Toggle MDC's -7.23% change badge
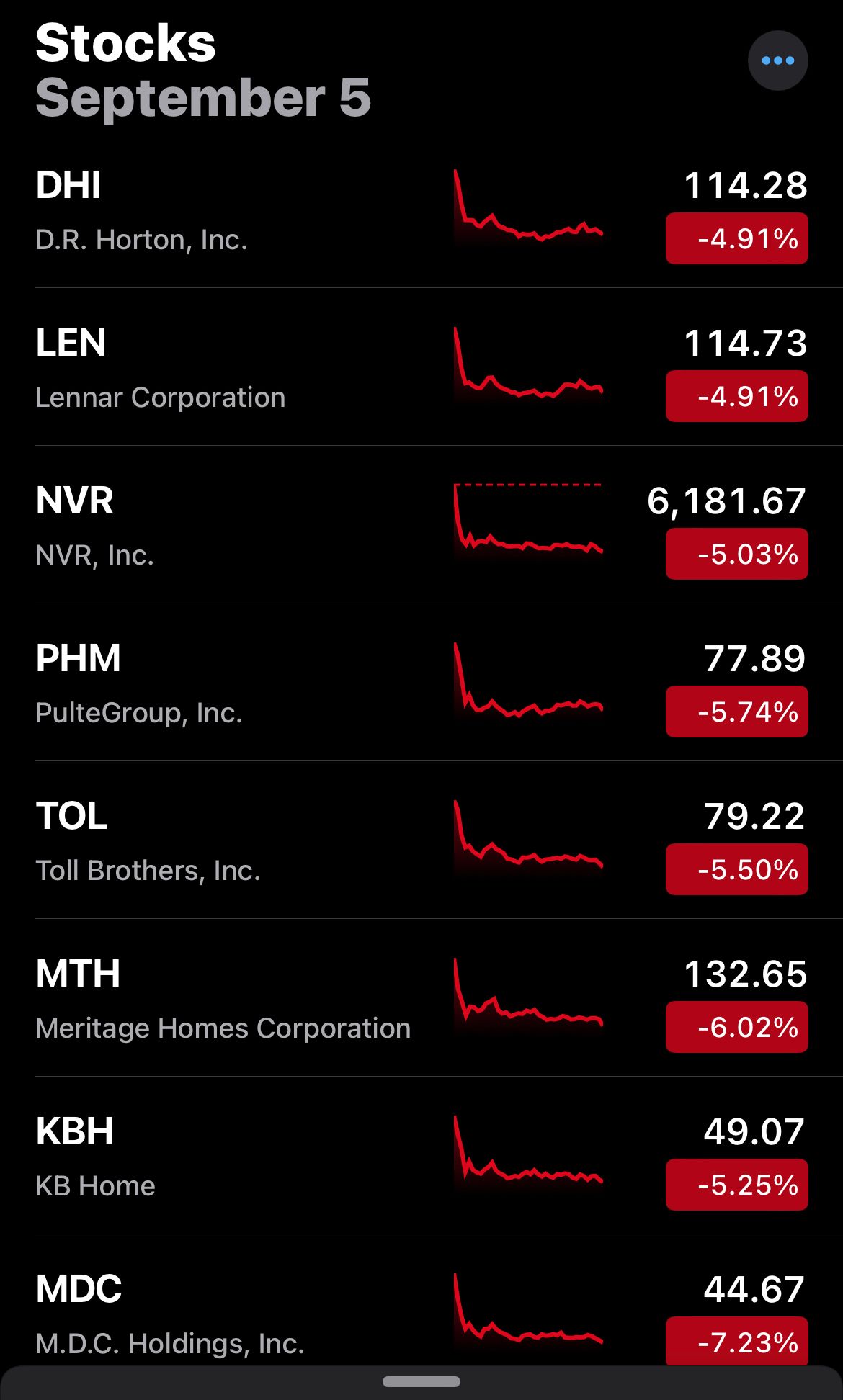843x1400 pixels. [736, 1341]
